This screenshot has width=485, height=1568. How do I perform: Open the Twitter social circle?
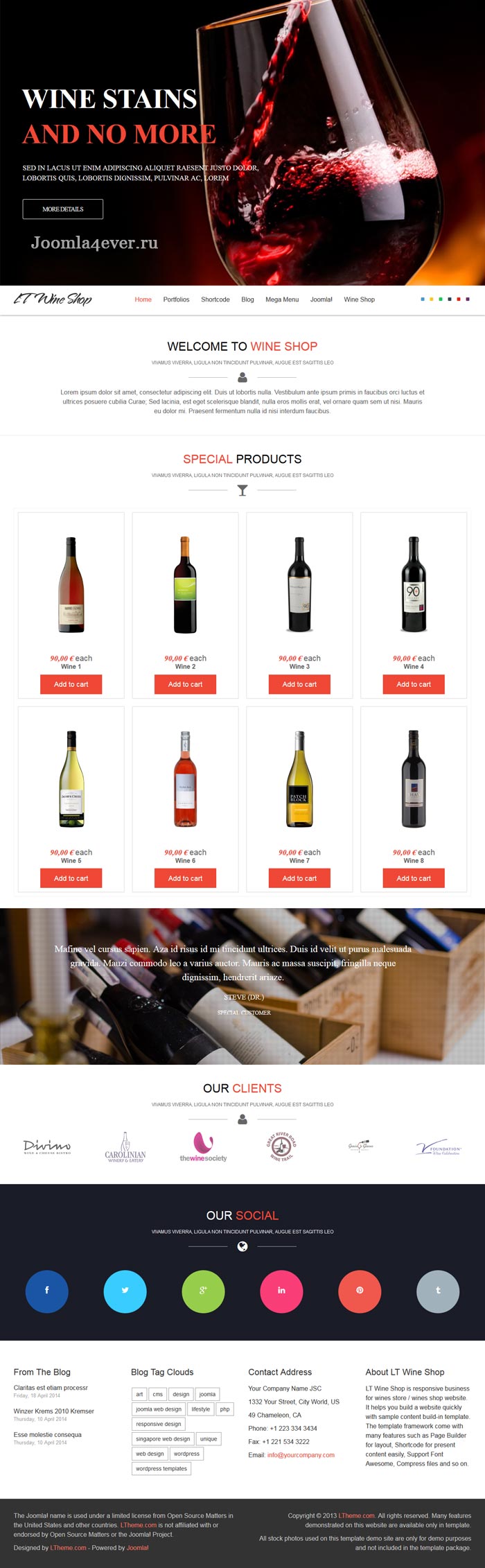[x=125, y=1290]
